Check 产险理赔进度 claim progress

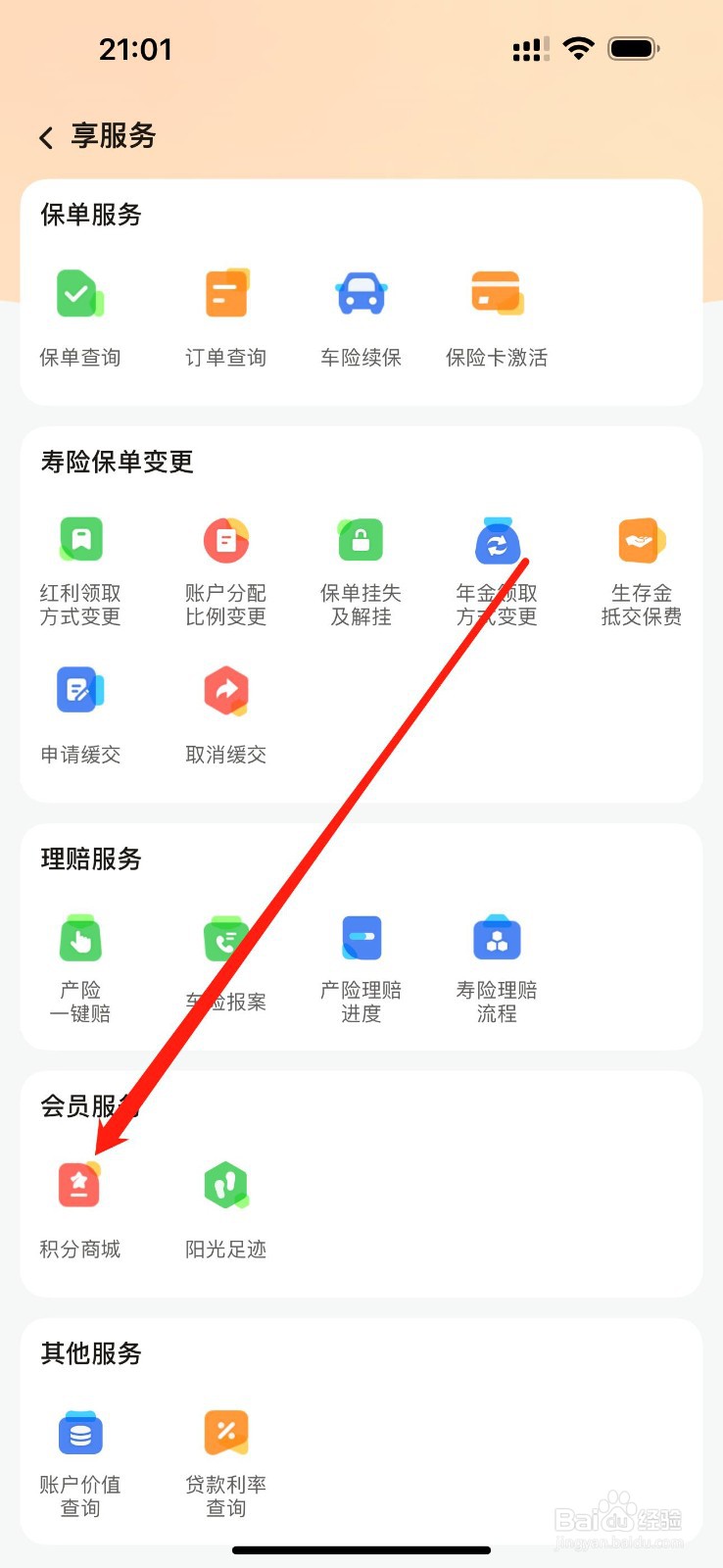pyautogui.click(x=361, y=960)
